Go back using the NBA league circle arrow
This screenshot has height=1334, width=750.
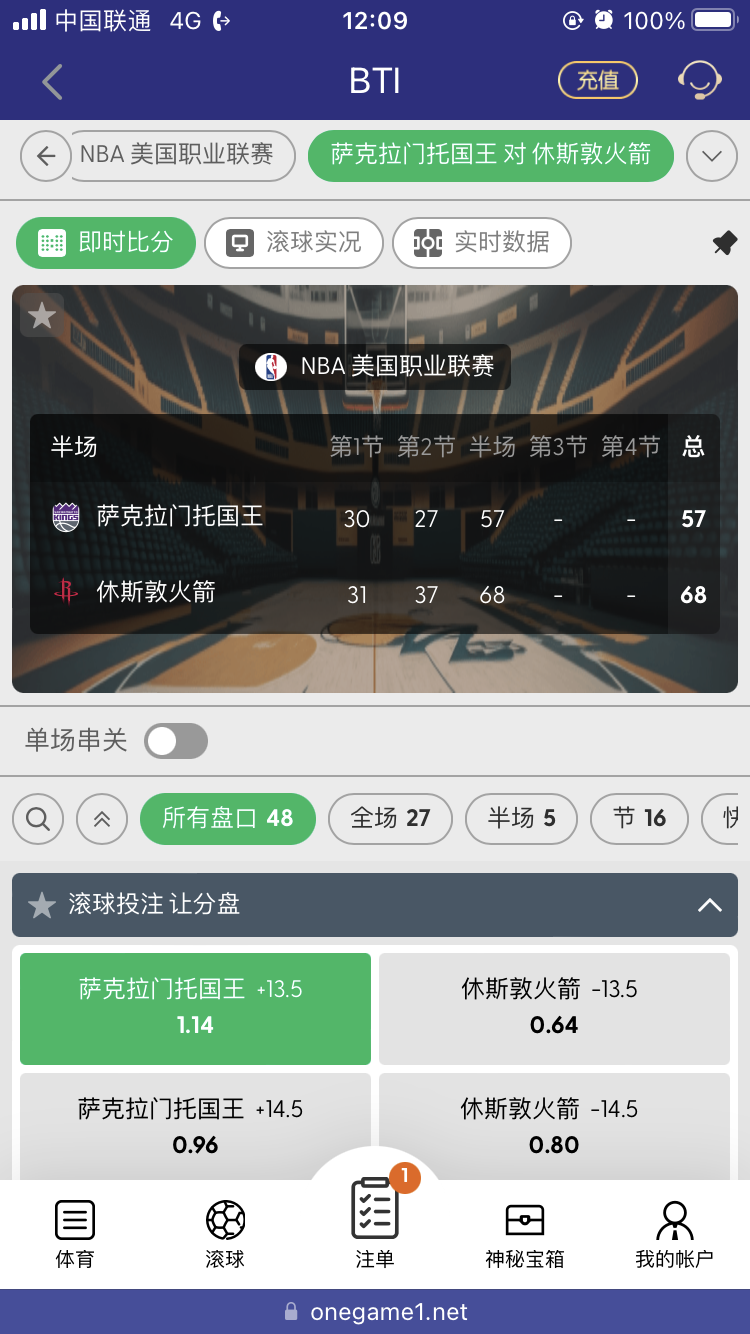(x=45, y=156)
